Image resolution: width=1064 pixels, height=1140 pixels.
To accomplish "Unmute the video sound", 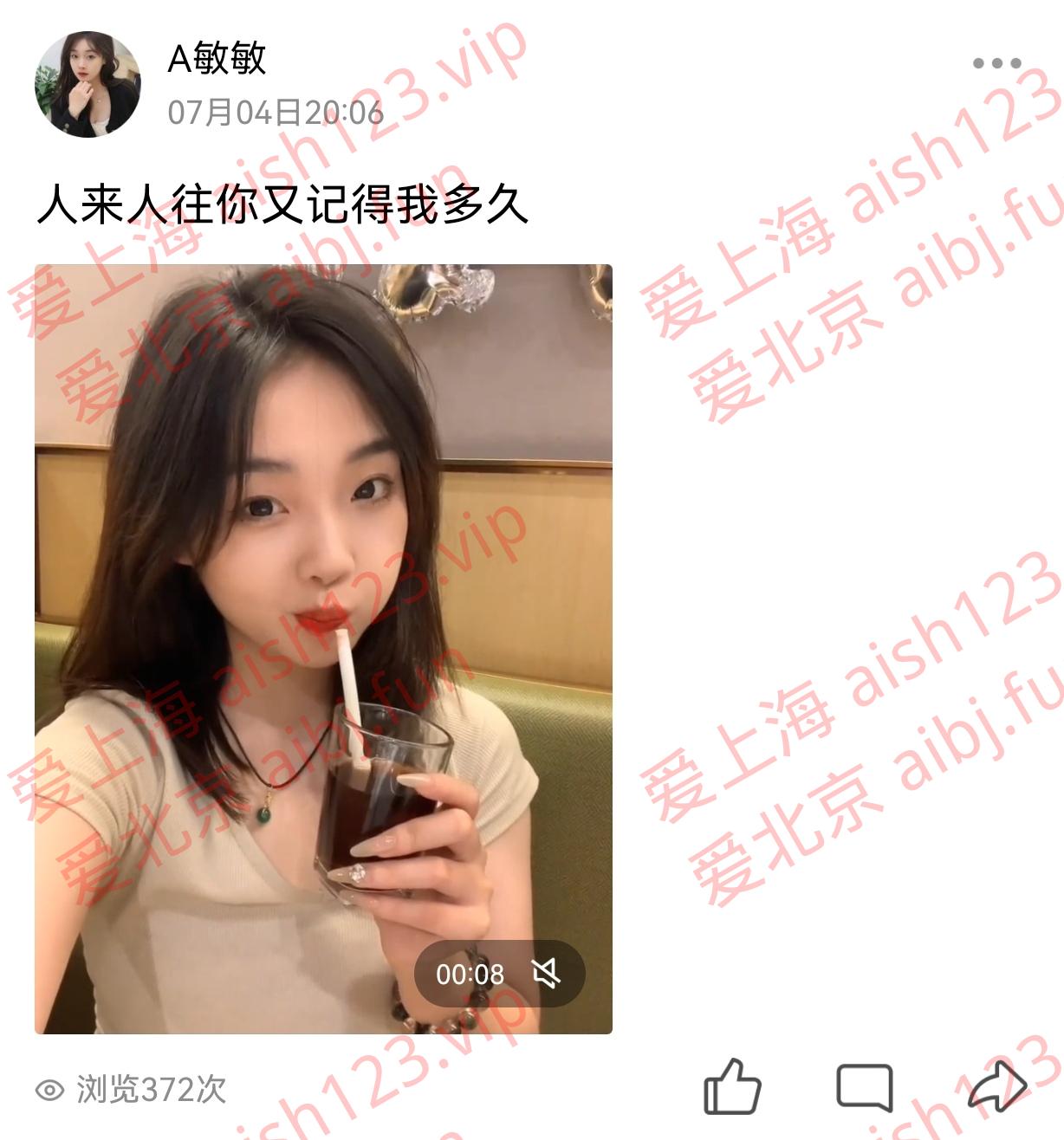I will point(546,974).
